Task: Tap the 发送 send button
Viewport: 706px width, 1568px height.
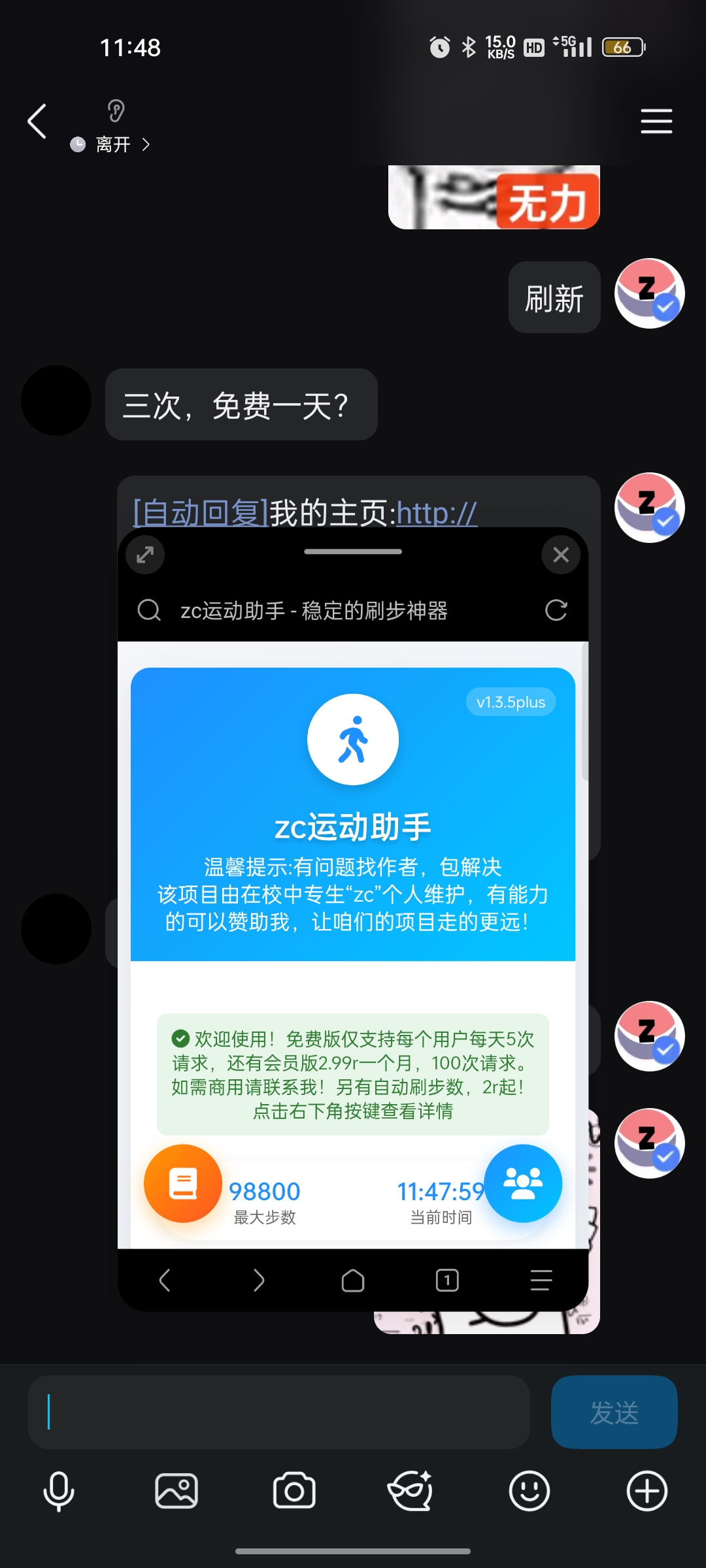Action: [x=613, y=1412]
